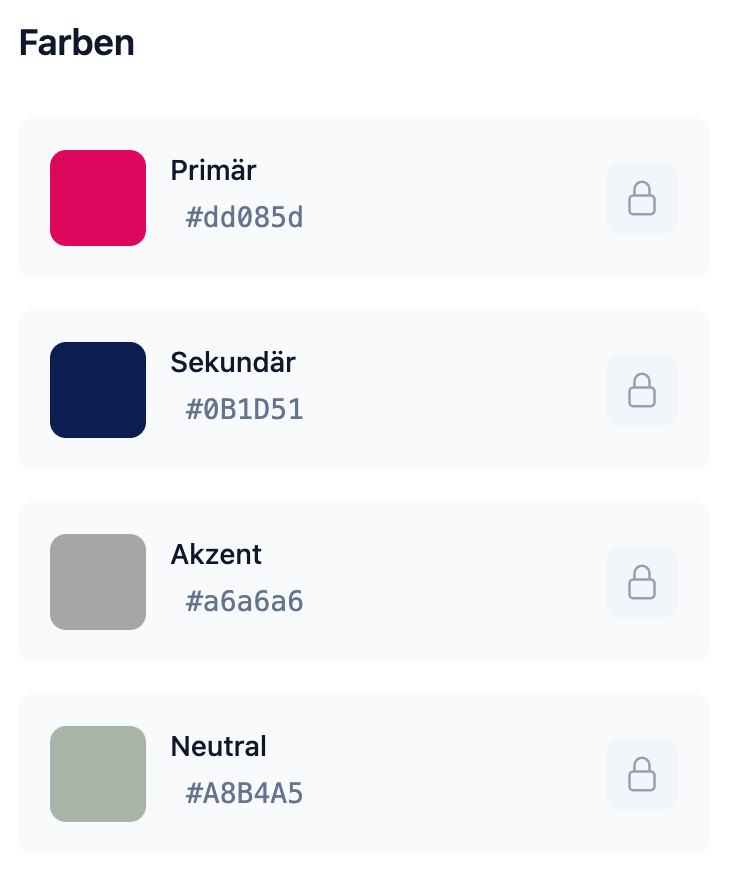Open the dark blue Sekundär swatch

point(97,390)
